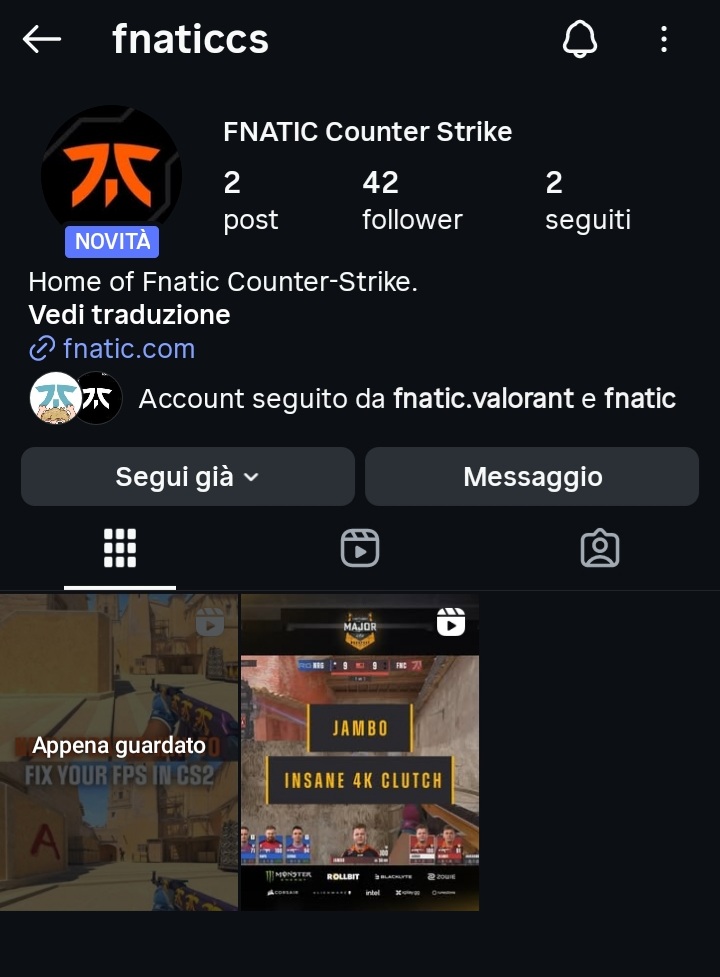Open the JAMBO Insane 4K Clutch thumbnail
This screenshot has width=720, height=977.
[x=359, y=755]
